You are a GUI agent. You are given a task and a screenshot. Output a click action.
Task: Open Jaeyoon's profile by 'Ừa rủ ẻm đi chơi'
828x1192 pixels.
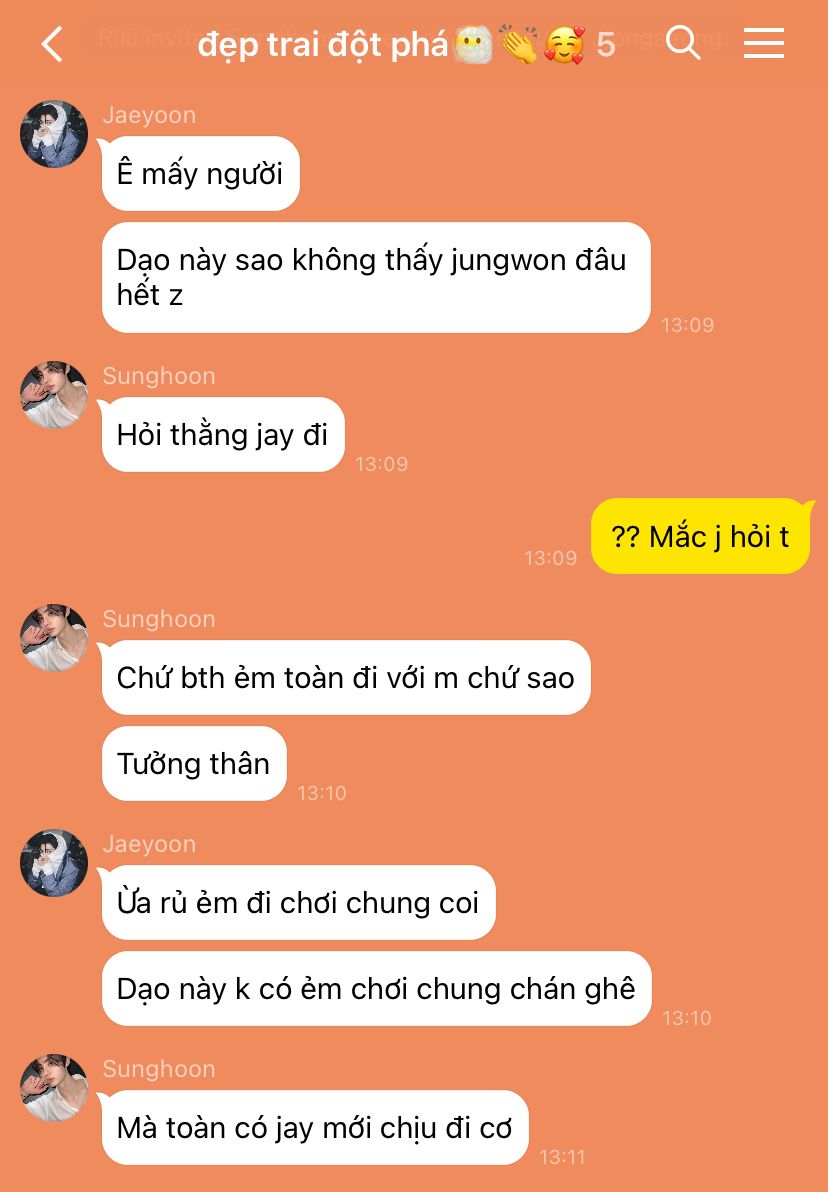(x=54, y=863)
